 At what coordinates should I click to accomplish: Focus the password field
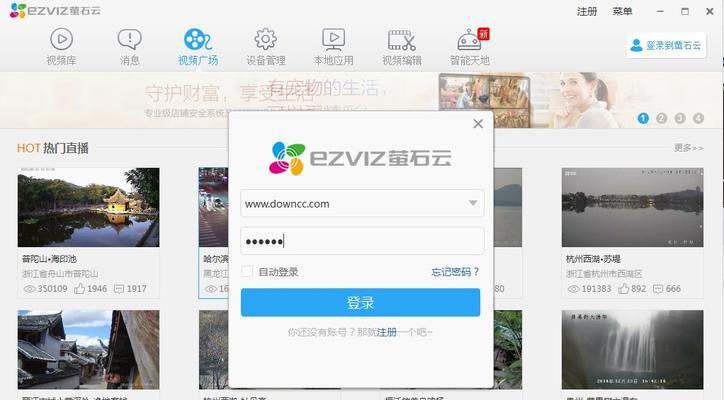362,241
